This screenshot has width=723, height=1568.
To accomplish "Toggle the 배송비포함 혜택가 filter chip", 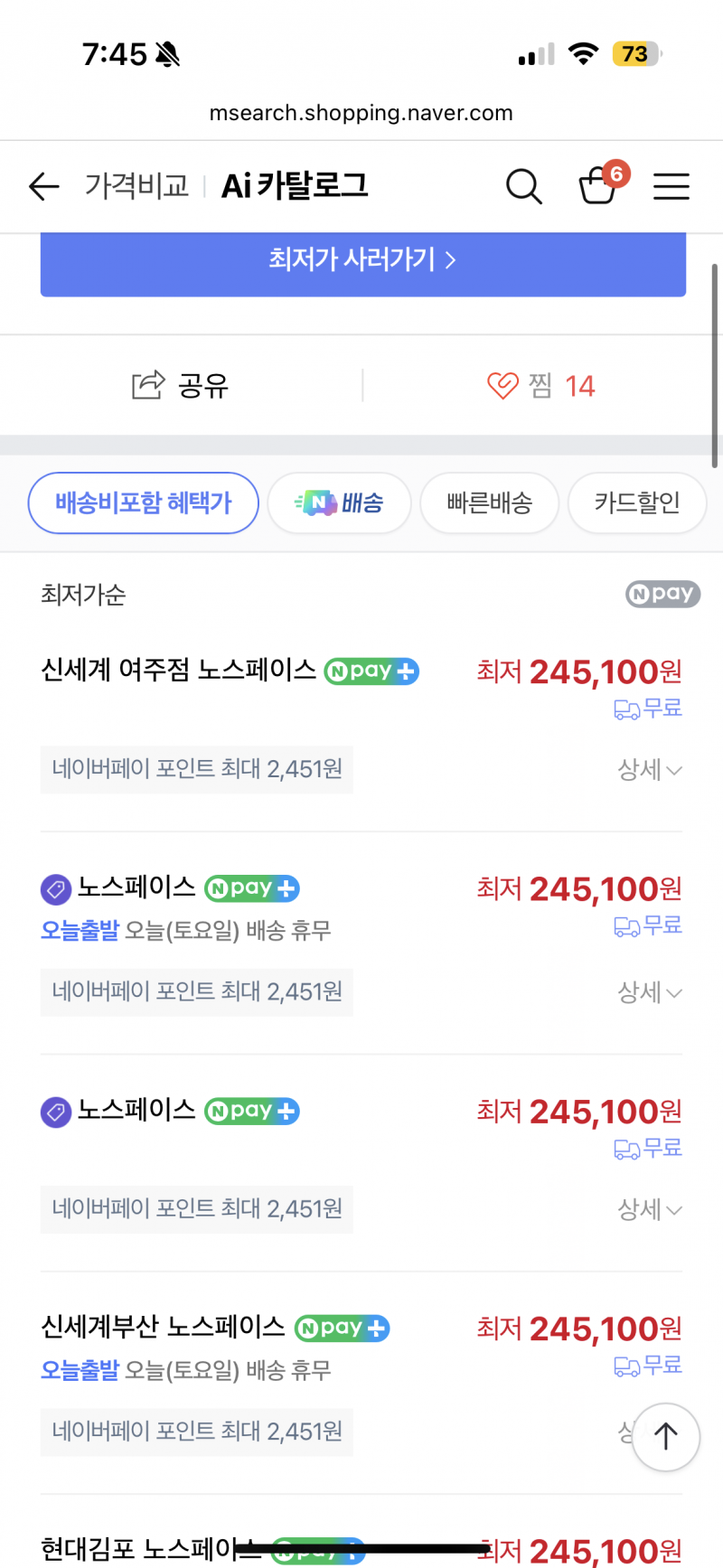I will pos(143,503).
